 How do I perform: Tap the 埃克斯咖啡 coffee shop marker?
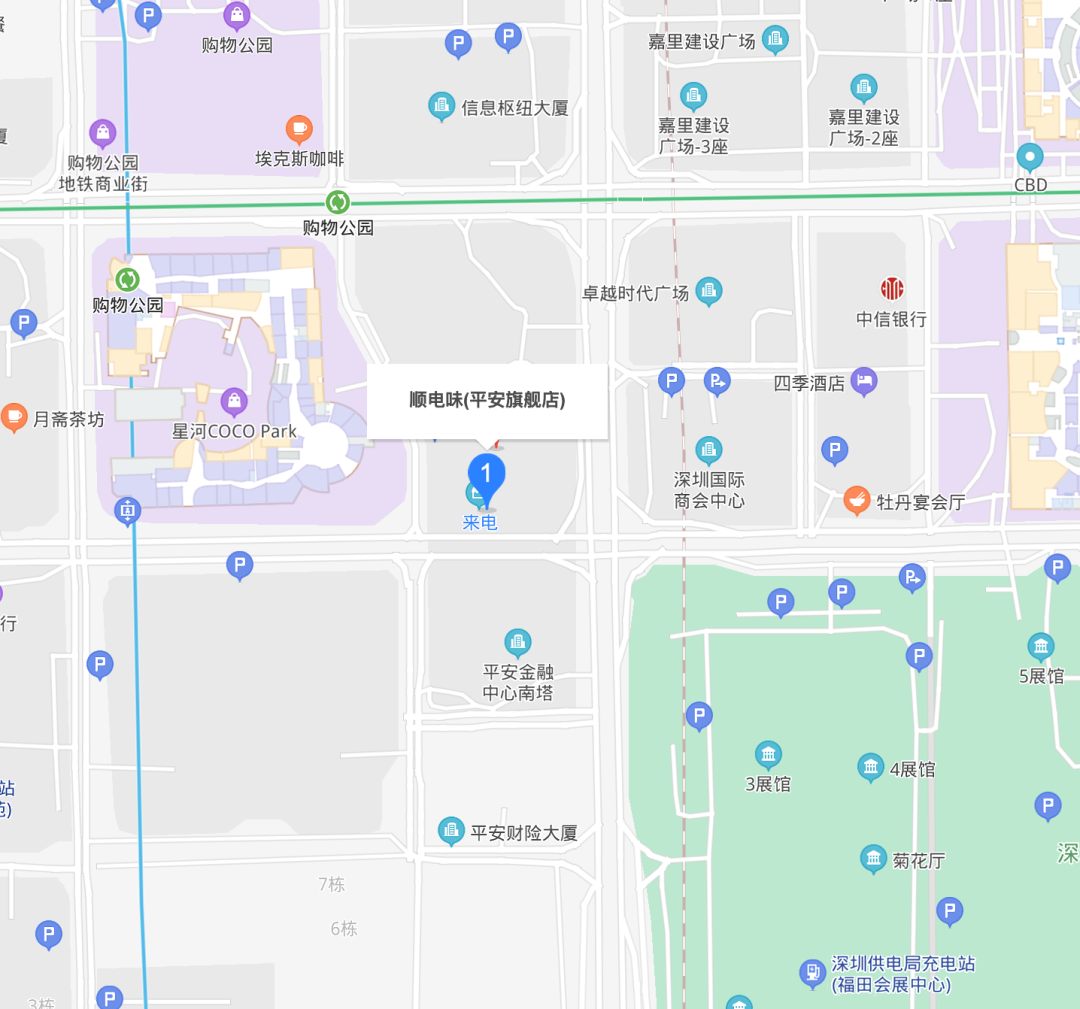click(x=298, y=129)
